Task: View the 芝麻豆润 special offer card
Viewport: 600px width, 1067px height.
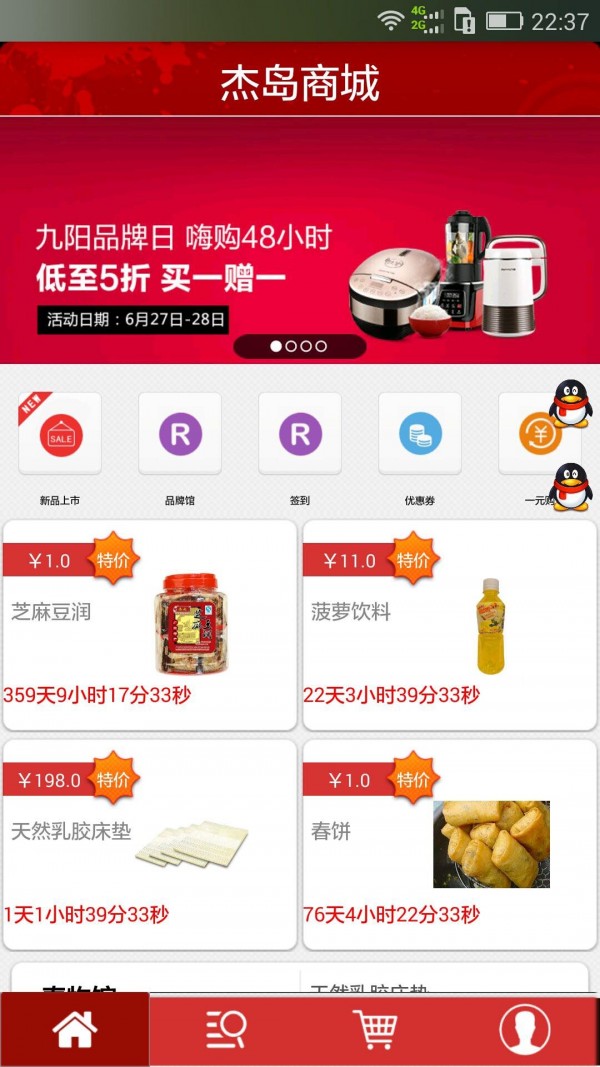Action: tap(150, 625)
